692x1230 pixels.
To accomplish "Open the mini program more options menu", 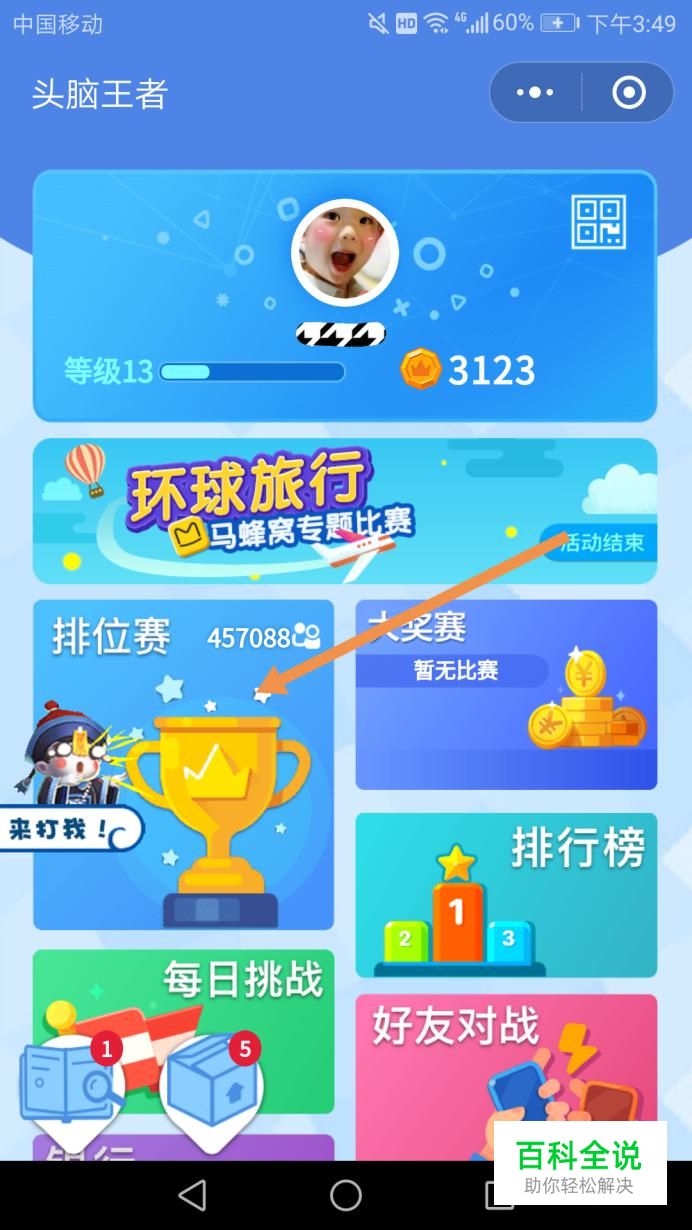I will (x=535, y=93).
